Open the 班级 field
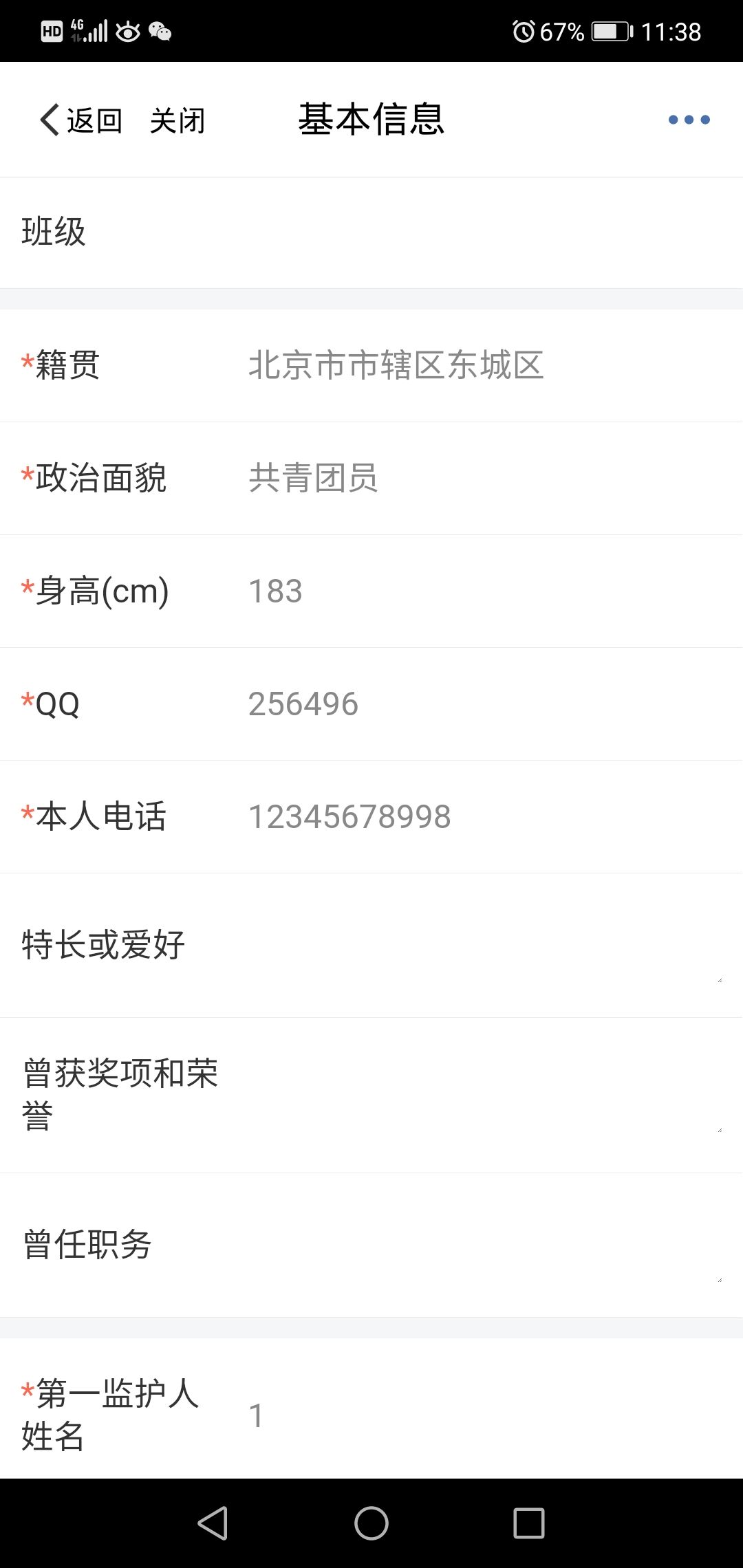The width and height of the screenshot is (743, 1568). [371, 232]
